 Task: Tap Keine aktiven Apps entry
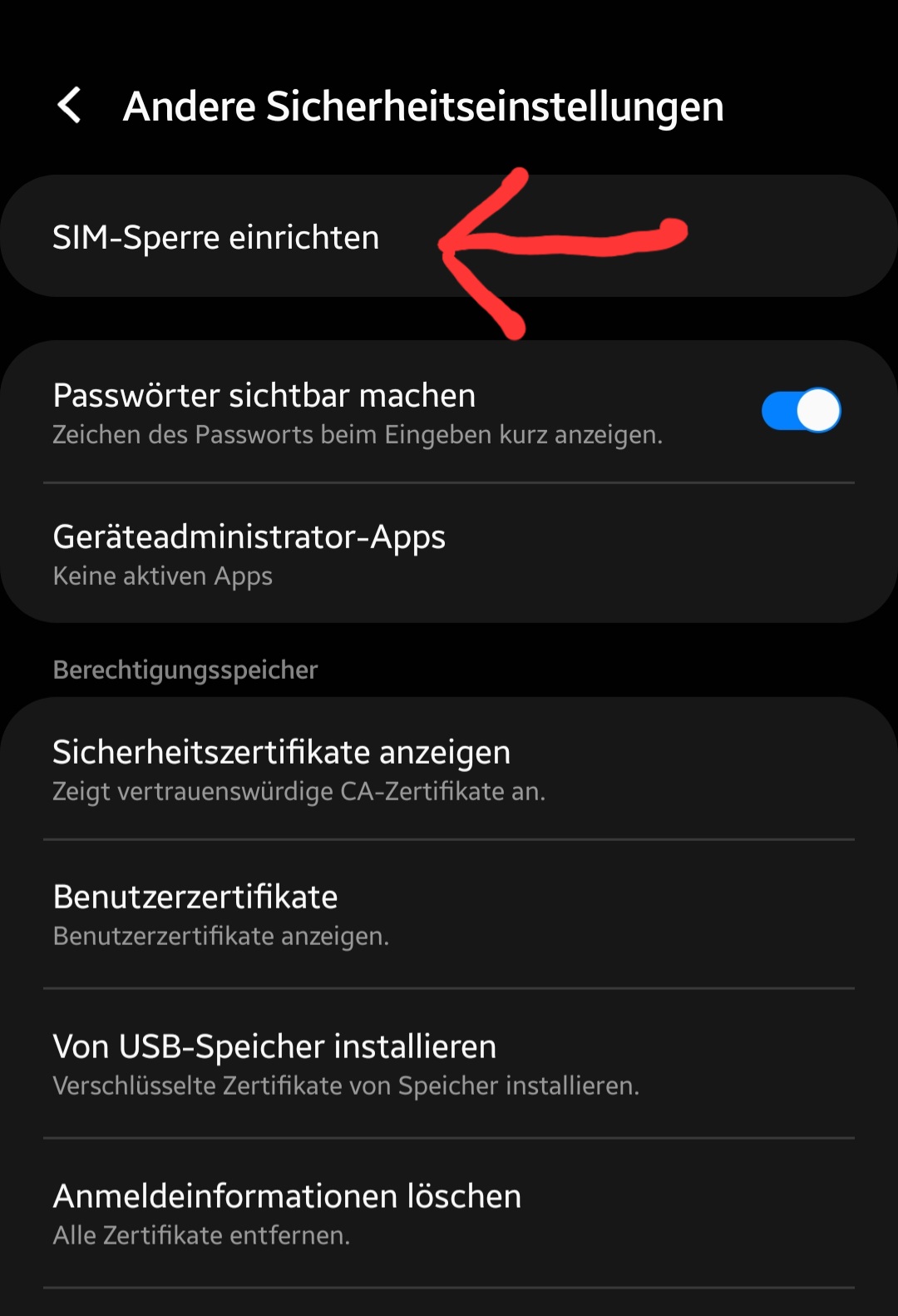[x=162, y=575]
